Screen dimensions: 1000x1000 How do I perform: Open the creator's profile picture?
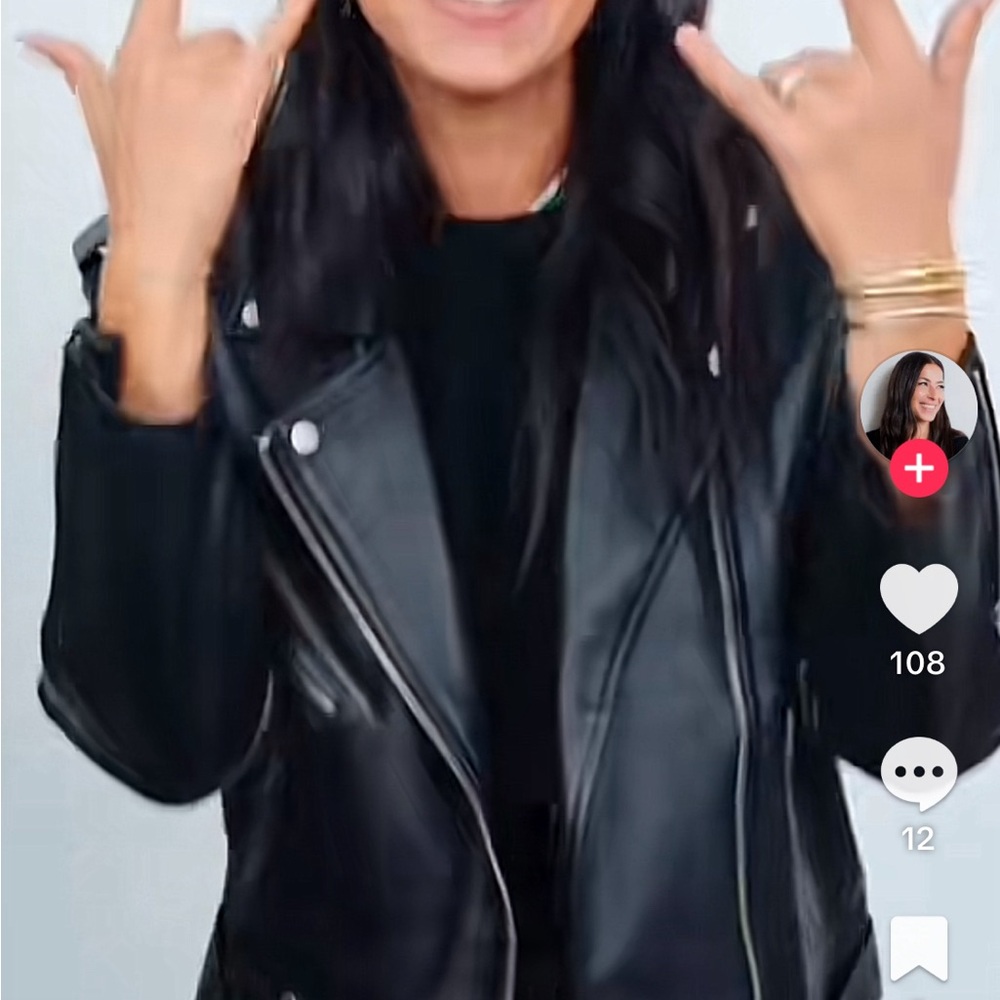[x=918, y=405]
